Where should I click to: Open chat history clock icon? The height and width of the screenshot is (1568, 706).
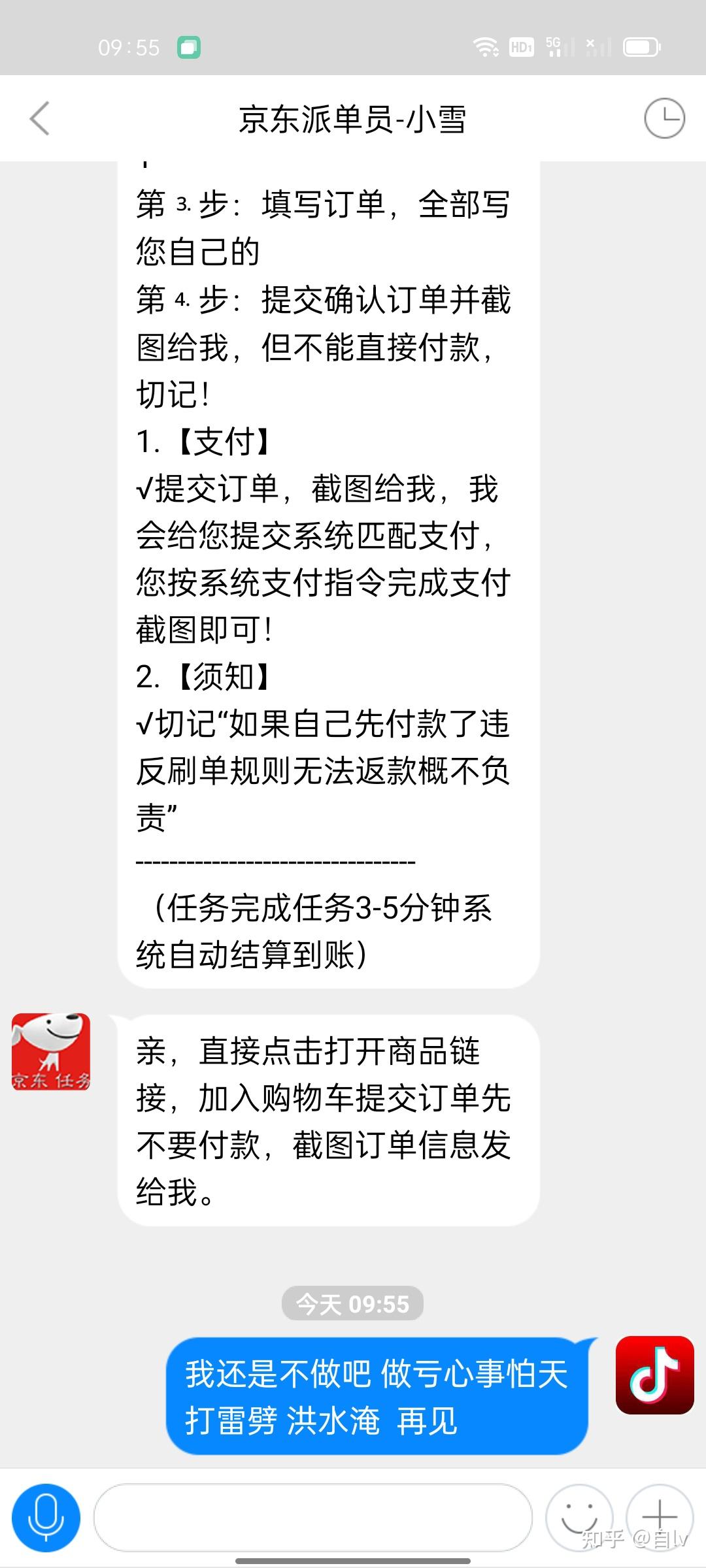click(664, 119)
